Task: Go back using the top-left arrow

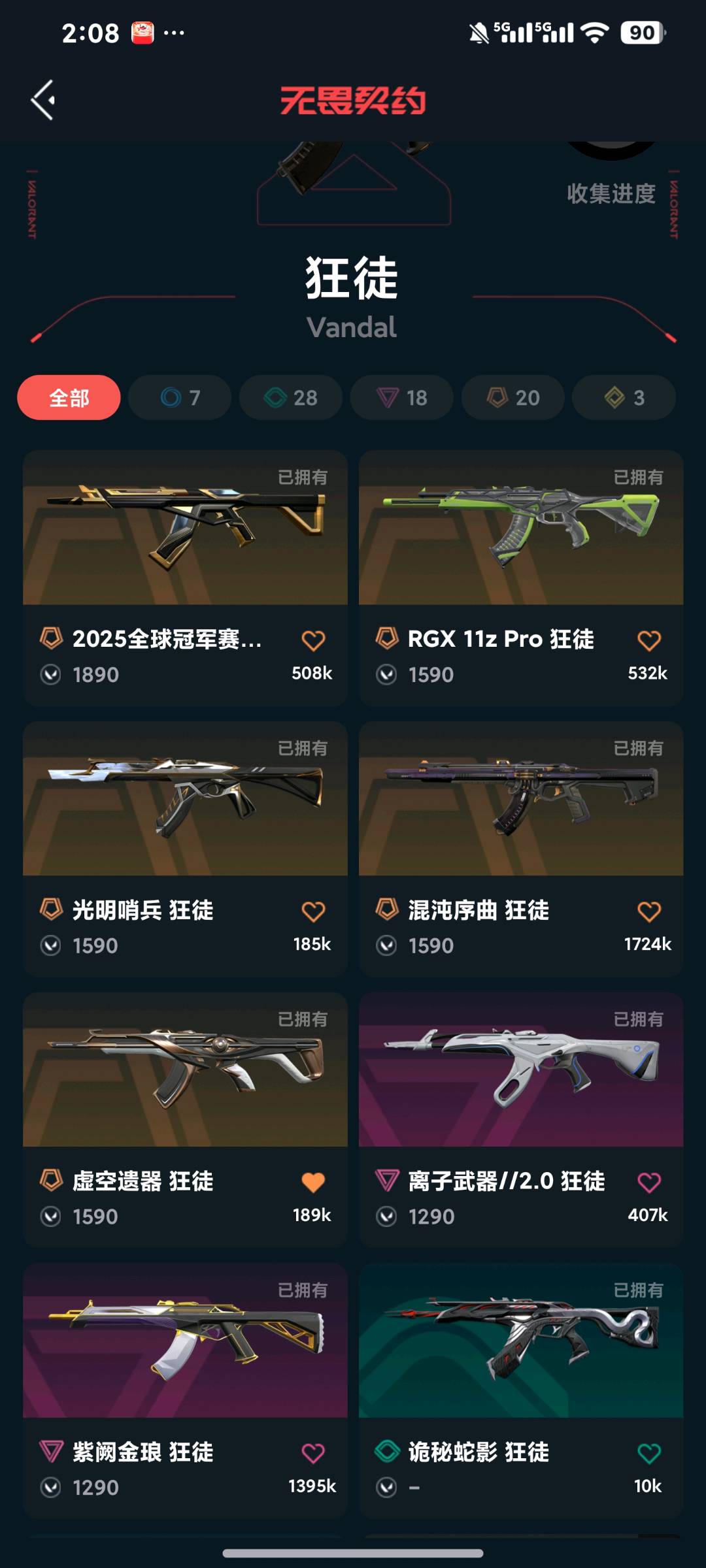Action: tap(43, 100)
